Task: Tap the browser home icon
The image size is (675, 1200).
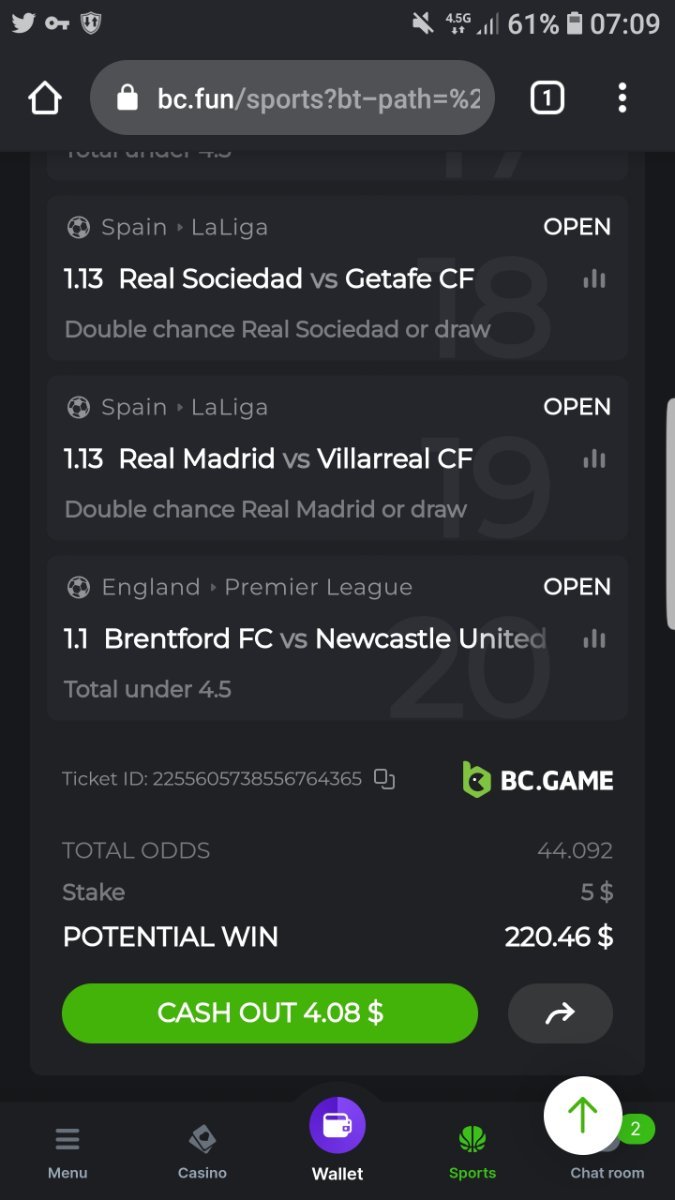Action: [45, 98]
